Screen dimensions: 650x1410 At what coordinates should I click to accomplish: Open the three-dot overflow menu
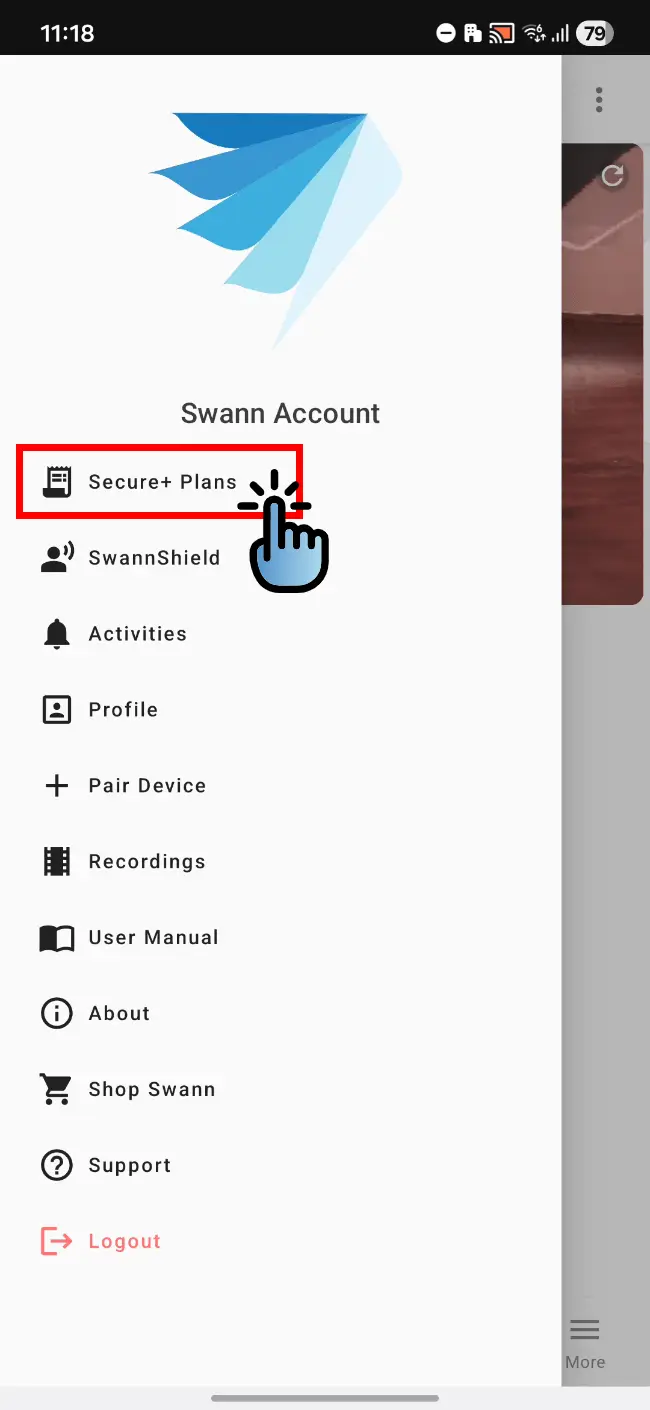tap(599, 100)
